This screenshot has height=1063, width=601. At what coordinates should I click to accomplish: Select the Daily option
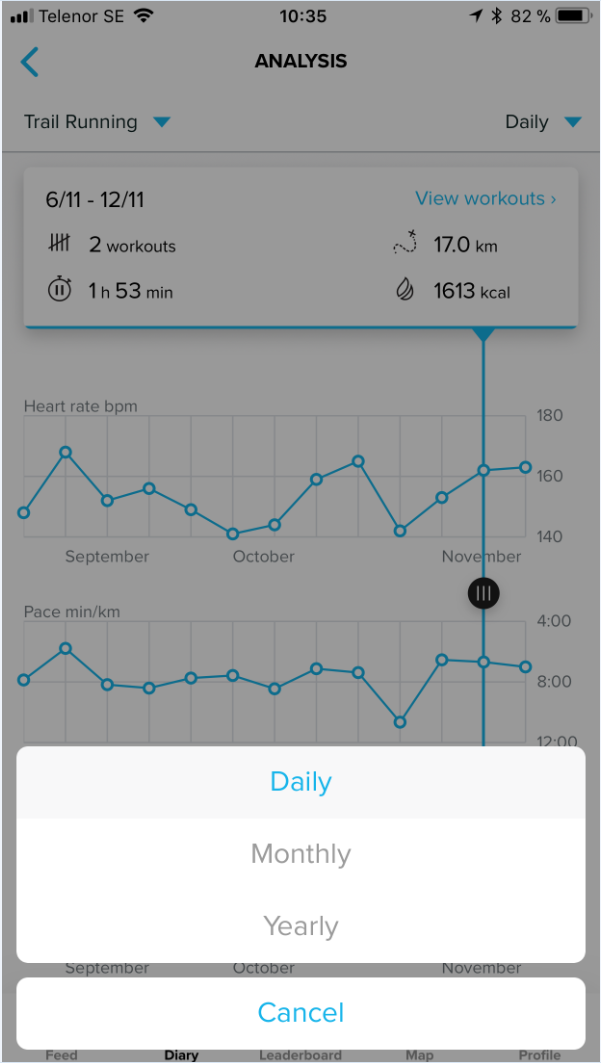(x=301, y=782)
